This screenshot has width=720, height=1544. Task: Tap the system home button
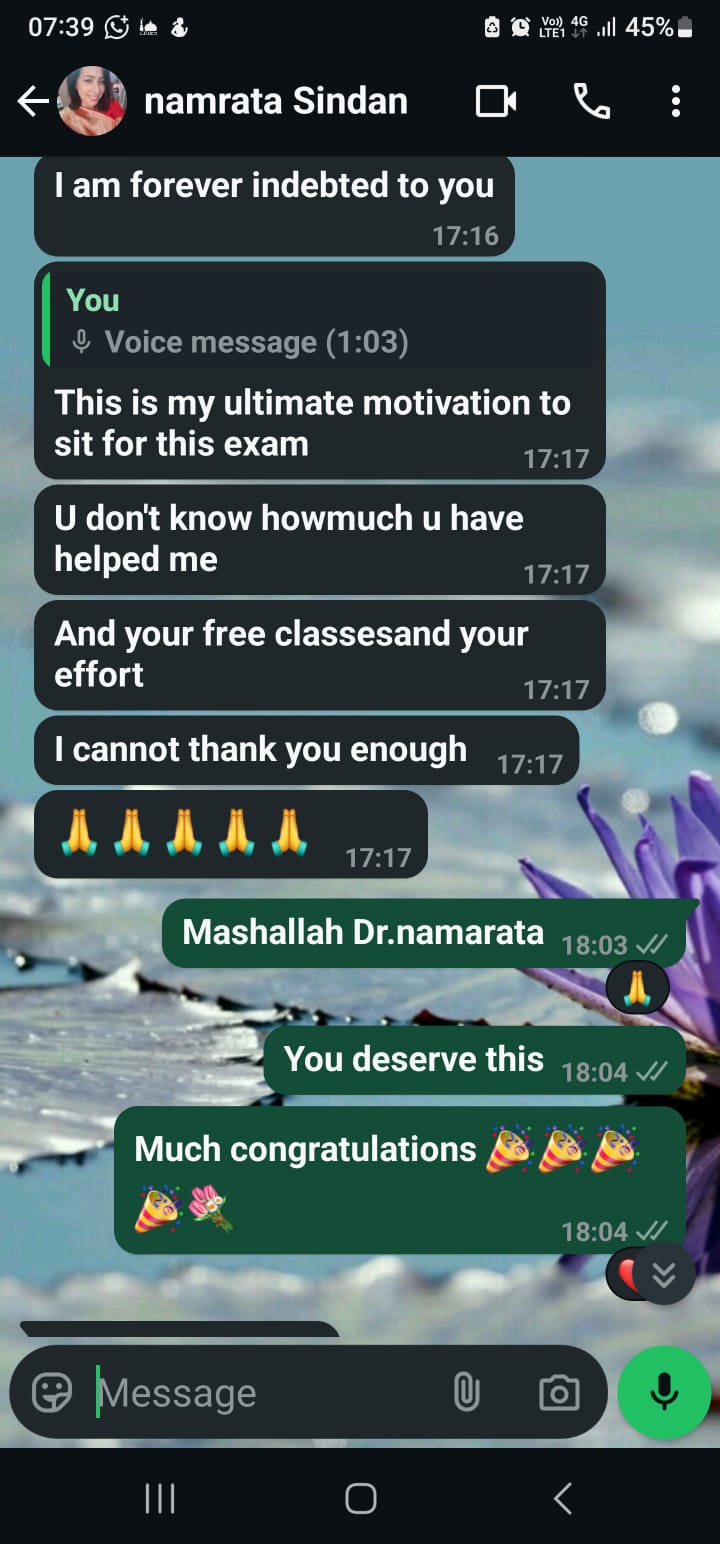pos(360,1498)
